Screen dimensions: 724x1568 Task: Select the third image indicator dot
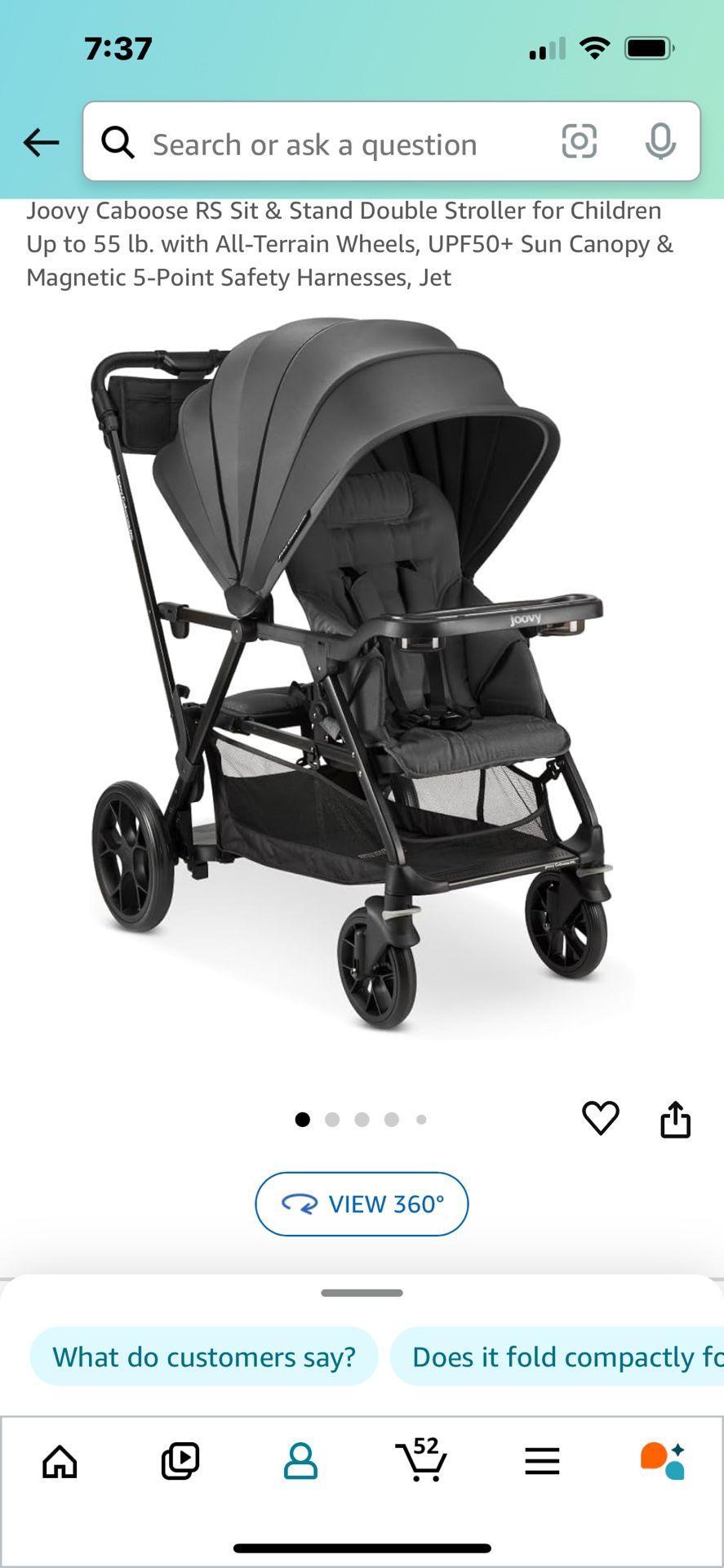click(362, 1120)
